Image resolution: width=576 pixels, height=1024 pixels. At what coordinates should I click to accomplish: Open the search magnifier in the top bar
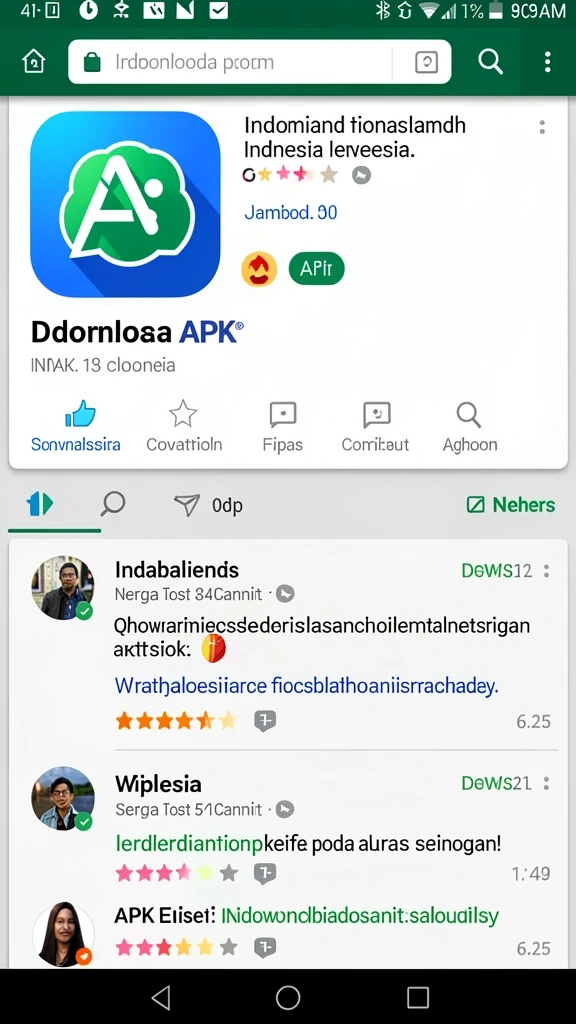[x=490, y=62]
